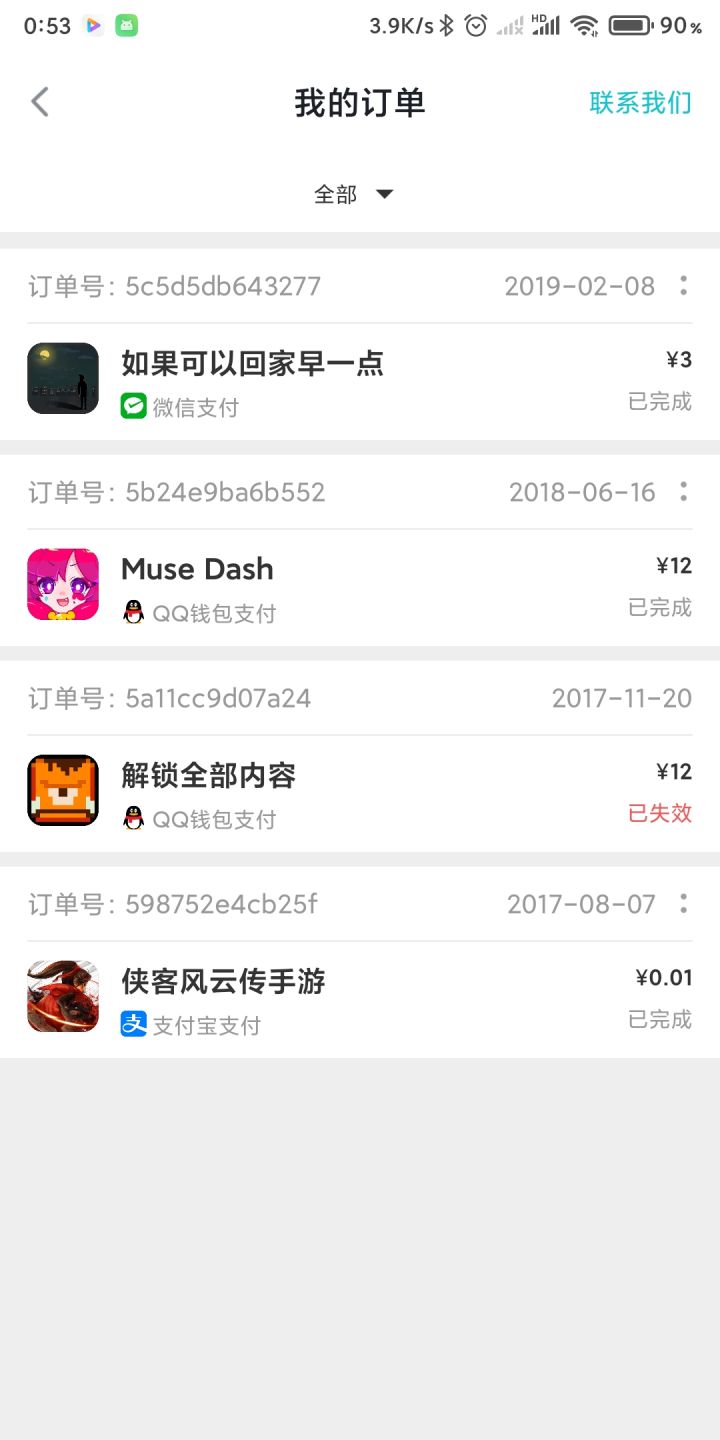Image resolution: width=720 pixels, height=1440 pixels.
Task: Go back from My Orders page
Action: tap(40, 102)
